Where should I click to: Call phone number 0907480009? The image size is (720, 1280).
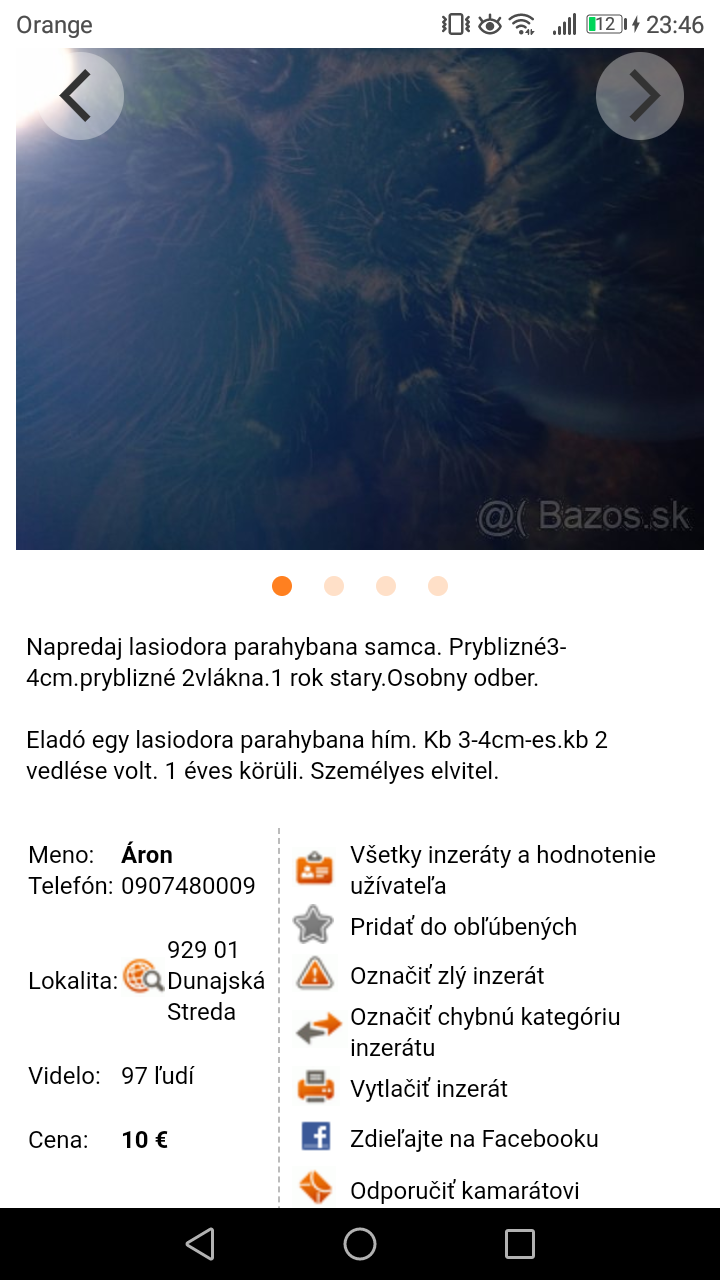tap(188, 886)
